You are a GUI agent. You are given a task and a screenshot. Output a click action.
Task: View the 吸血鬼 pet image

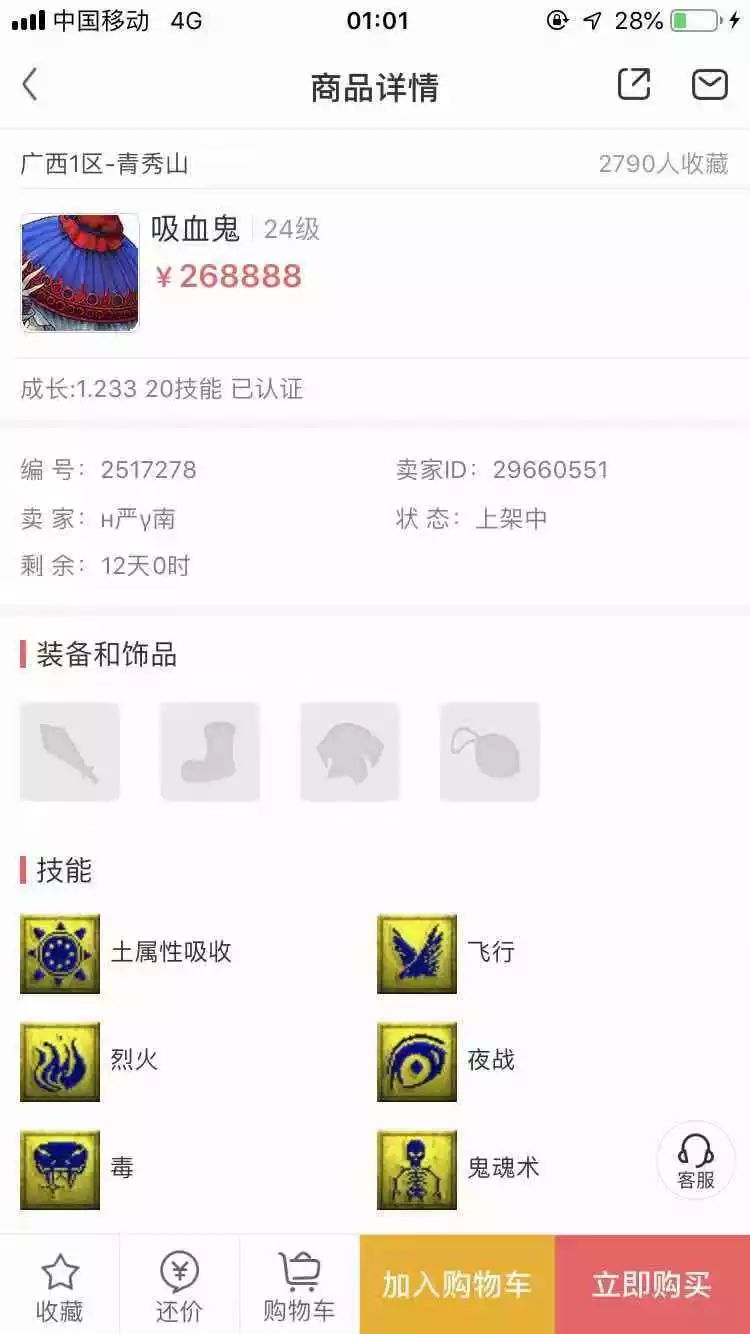point(80,272)
